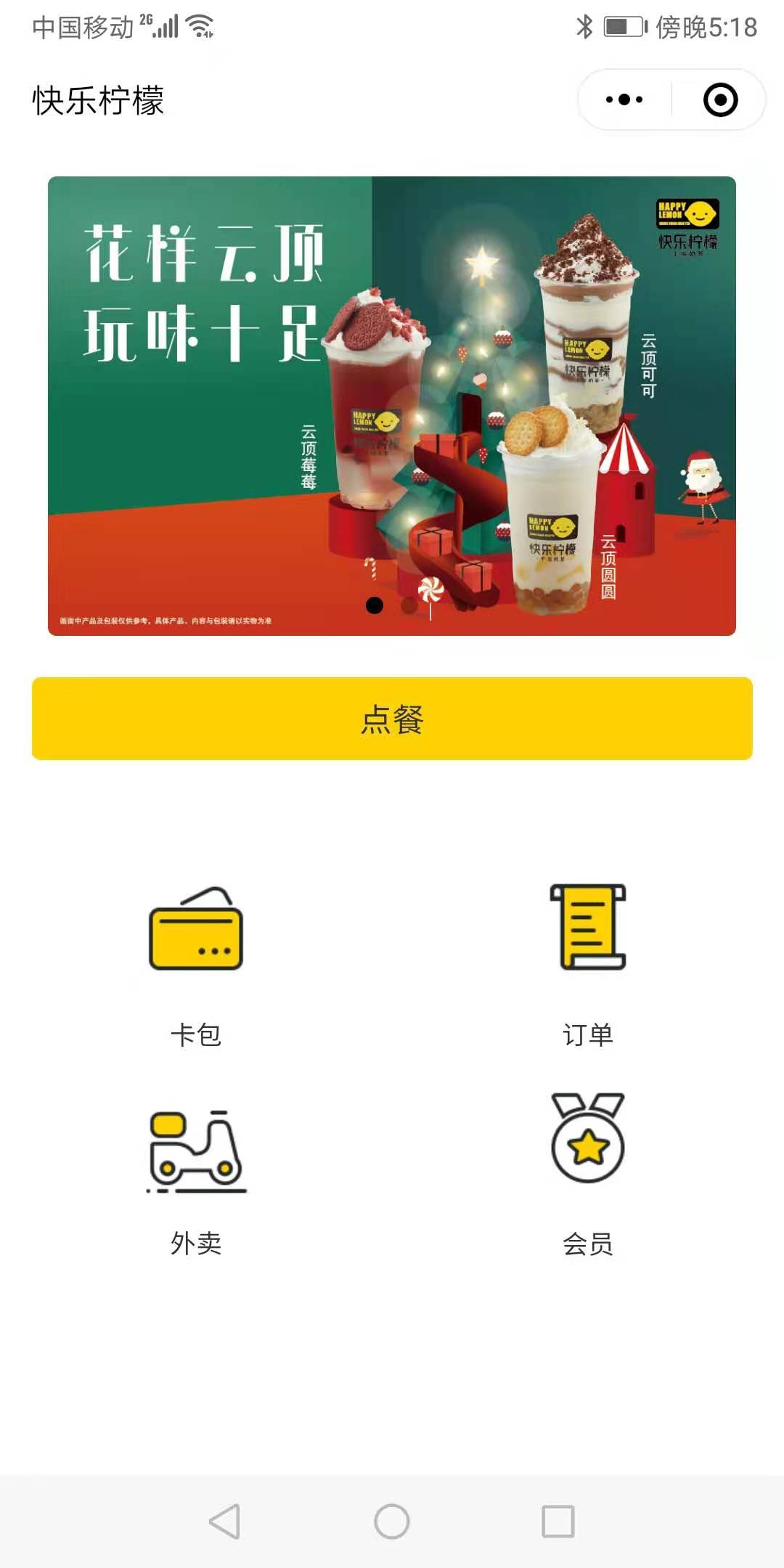Open the 花样云顶 promotional banner

tap(392, 405)
